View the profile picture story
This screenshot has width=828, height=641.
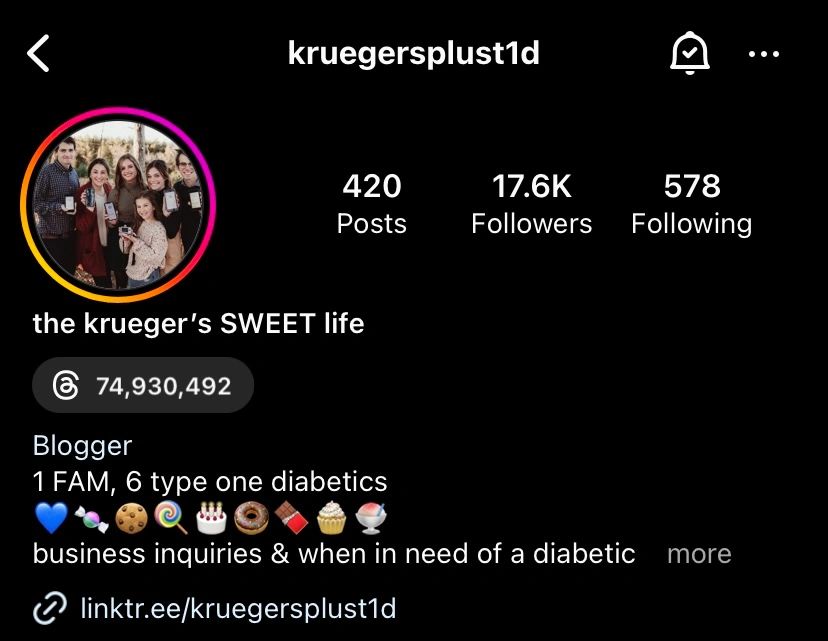(119, 205)
